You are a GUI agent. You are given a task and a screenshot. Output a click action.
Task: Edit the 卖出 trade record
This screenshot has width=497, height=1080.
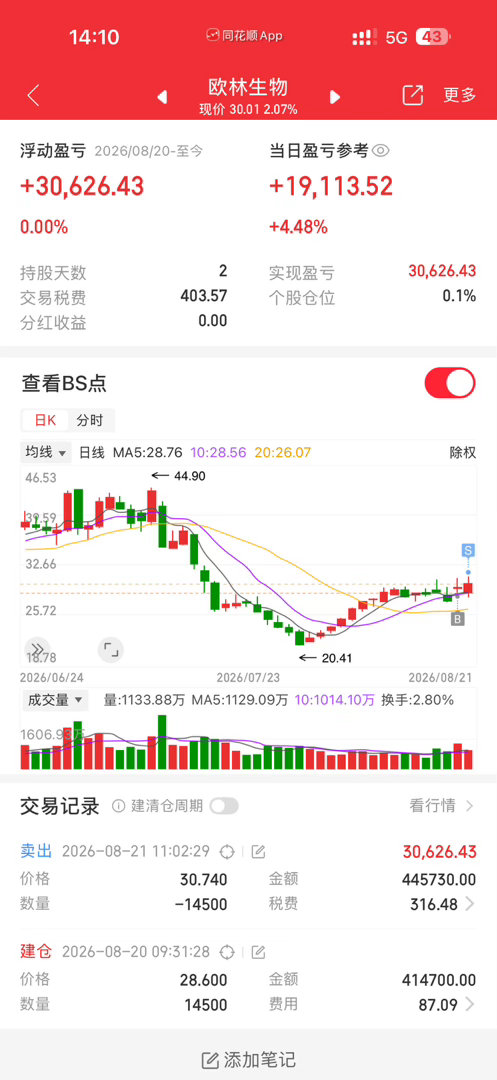point(258,852)
